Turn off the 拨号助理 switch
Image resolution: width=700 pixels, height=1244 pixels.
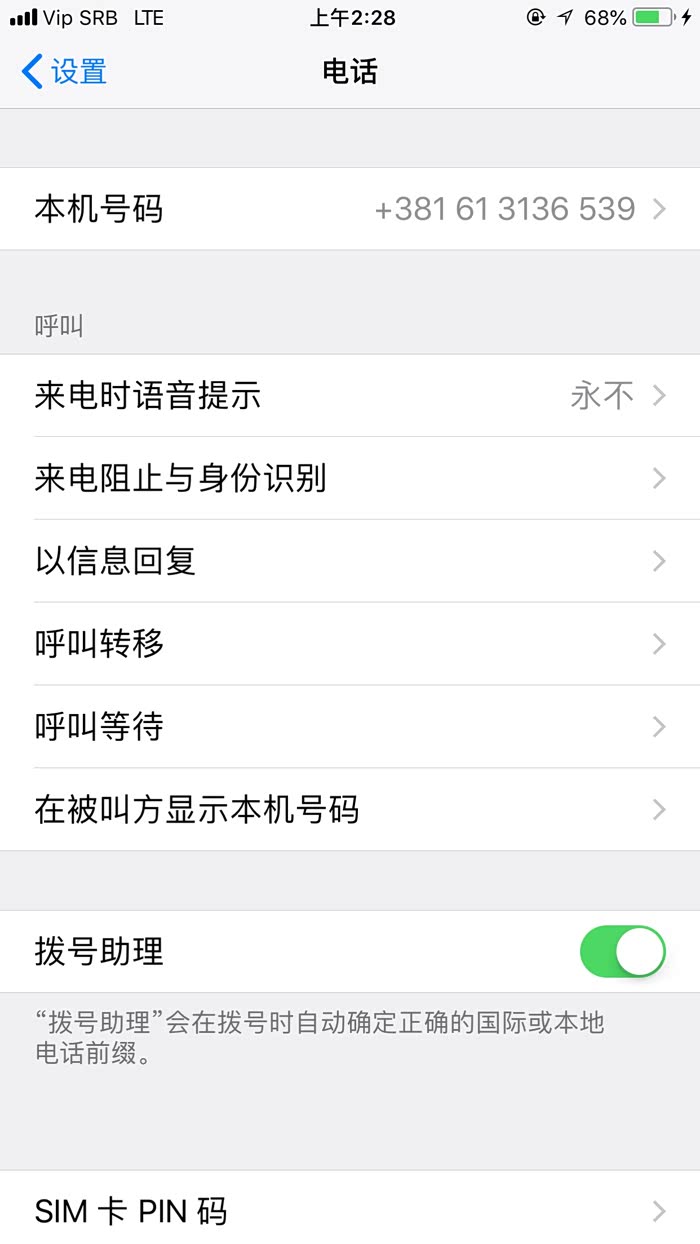622,952
